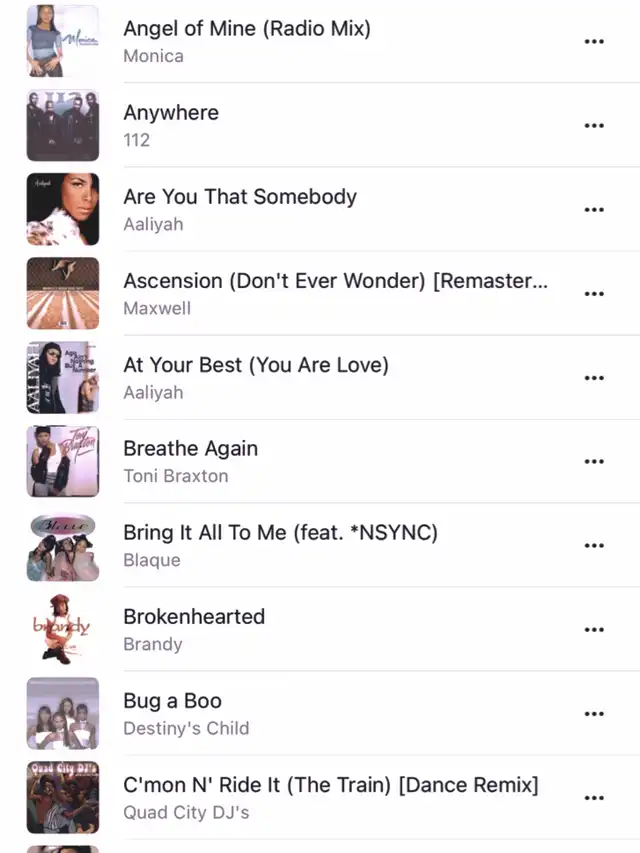Image resolution: width=640 pixels, height=853 pixels.
Task: Play Bring It All To Me by Blaque
Action: 280,533
